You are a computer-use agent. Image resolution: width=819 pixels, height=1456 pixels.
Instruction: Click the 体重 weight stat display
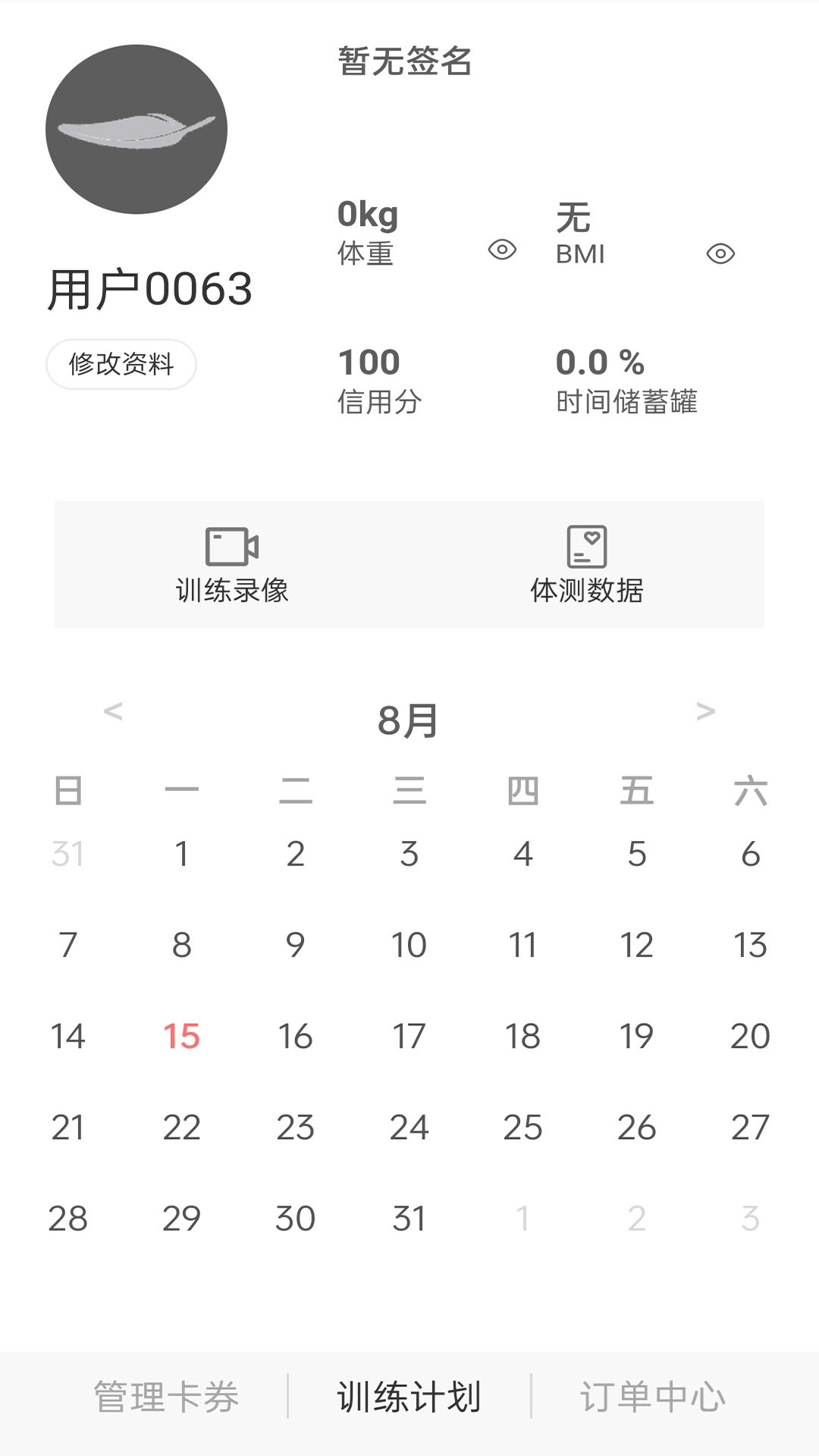[368, 227]
